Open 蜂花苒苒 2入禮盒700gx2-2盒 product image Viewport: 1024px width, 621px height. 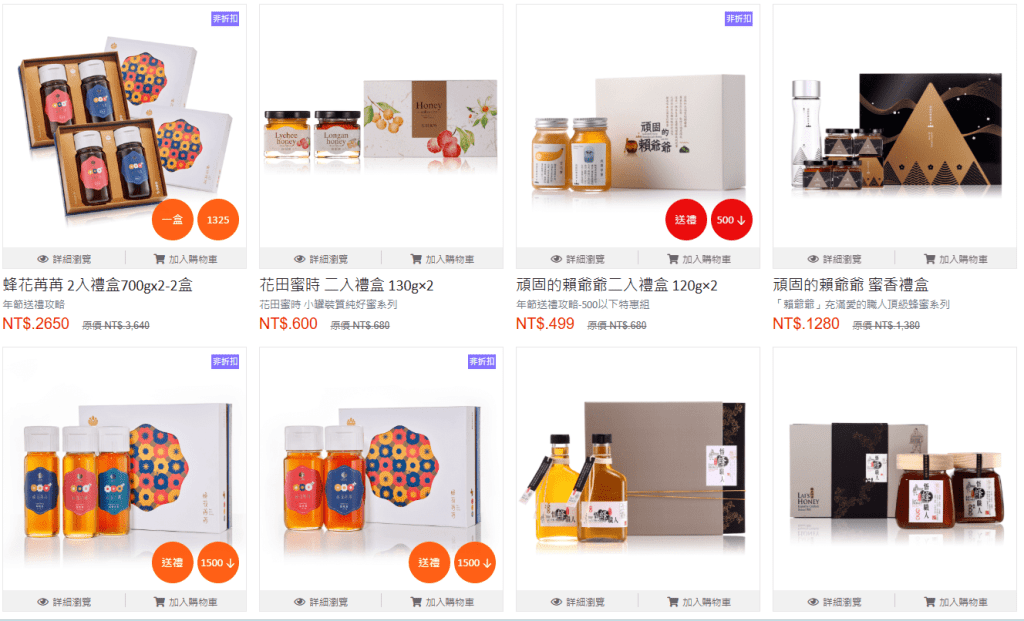click(x=124, y=125)
